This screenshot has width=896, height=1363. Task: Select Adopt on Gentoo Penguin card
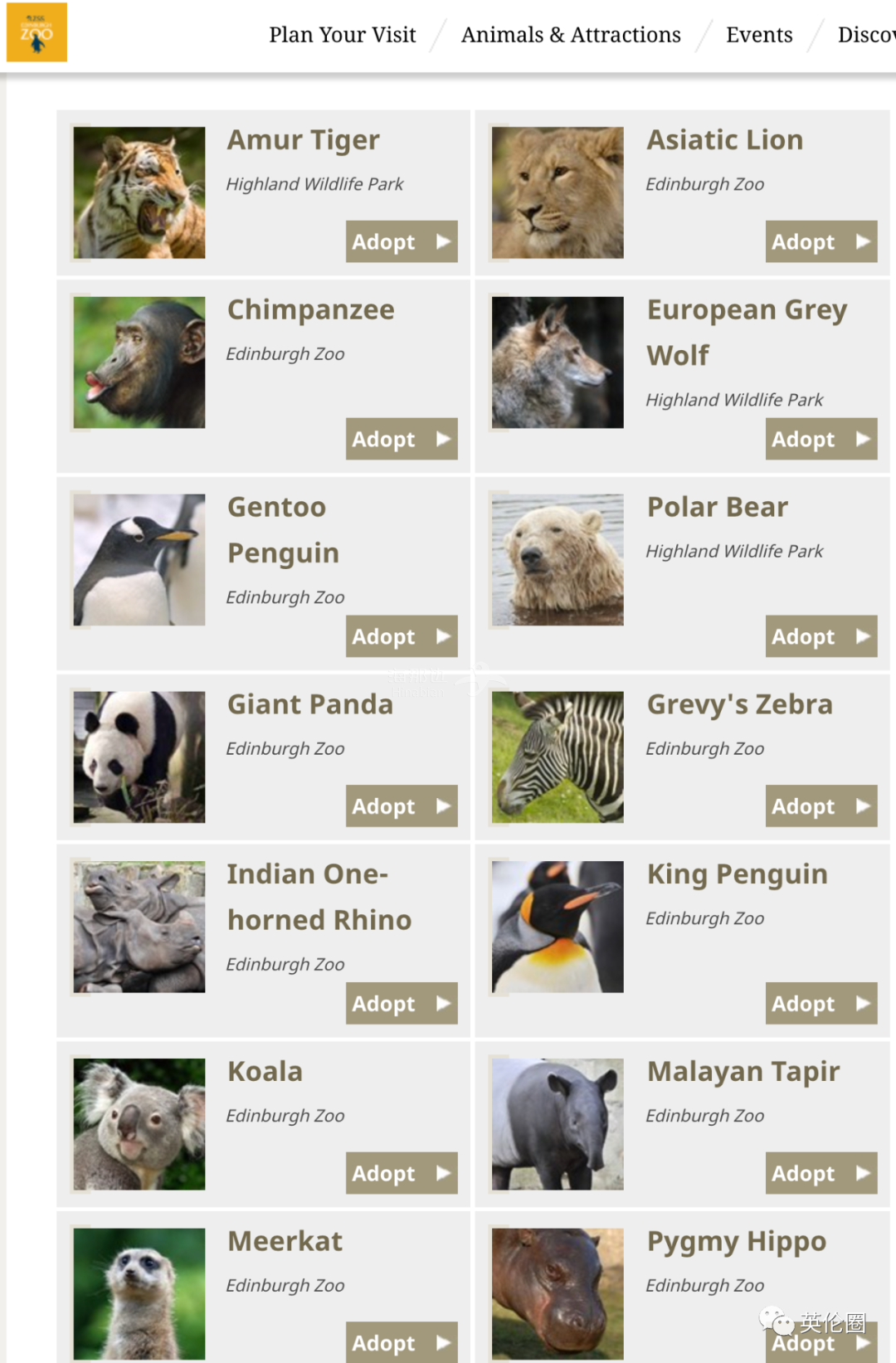tap(402, 636)
